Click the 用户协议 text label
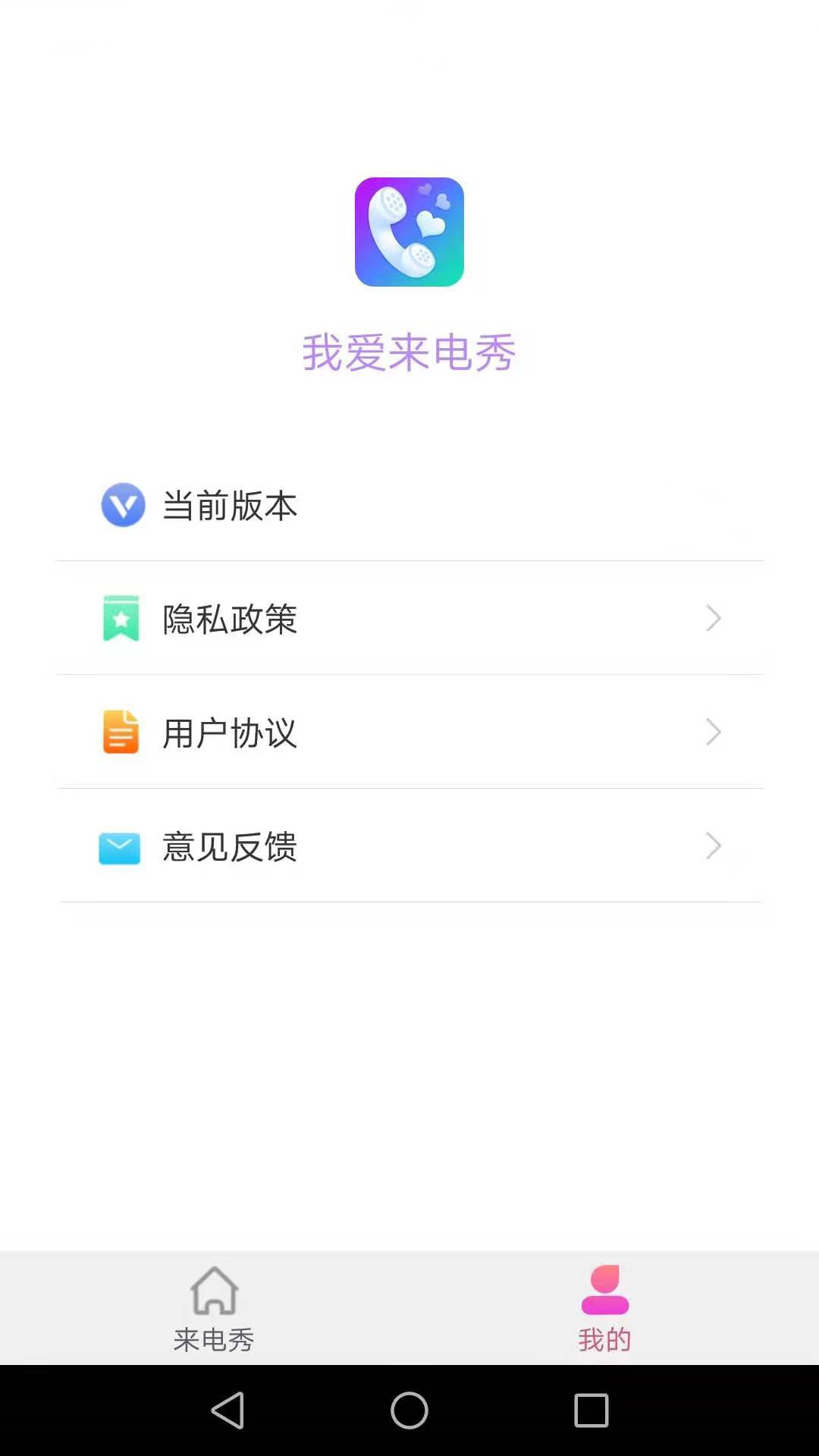The image size is (819, 1456). tap(227, 732)
